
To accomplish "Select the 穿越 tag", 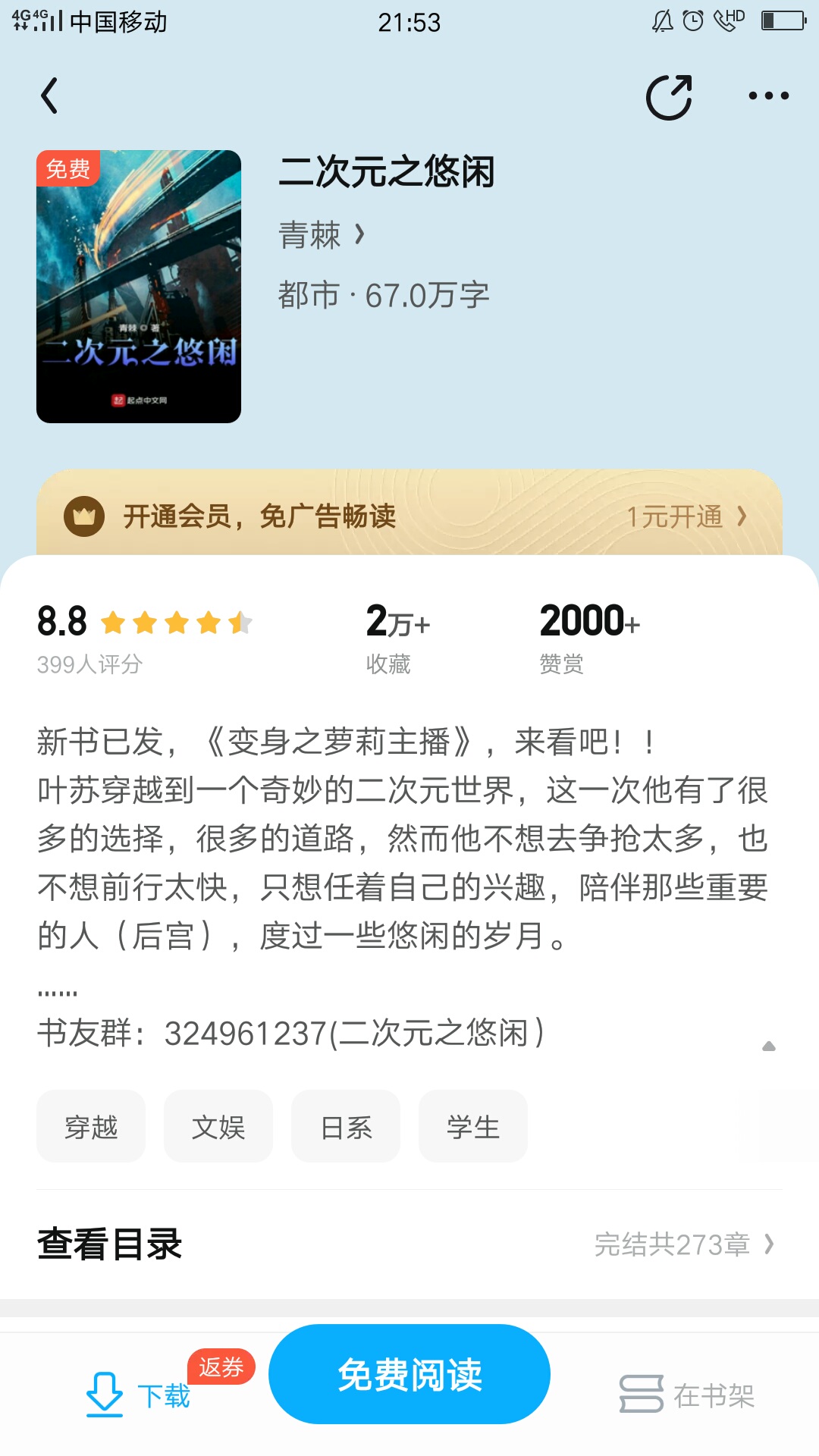I will pos(91,1127).
